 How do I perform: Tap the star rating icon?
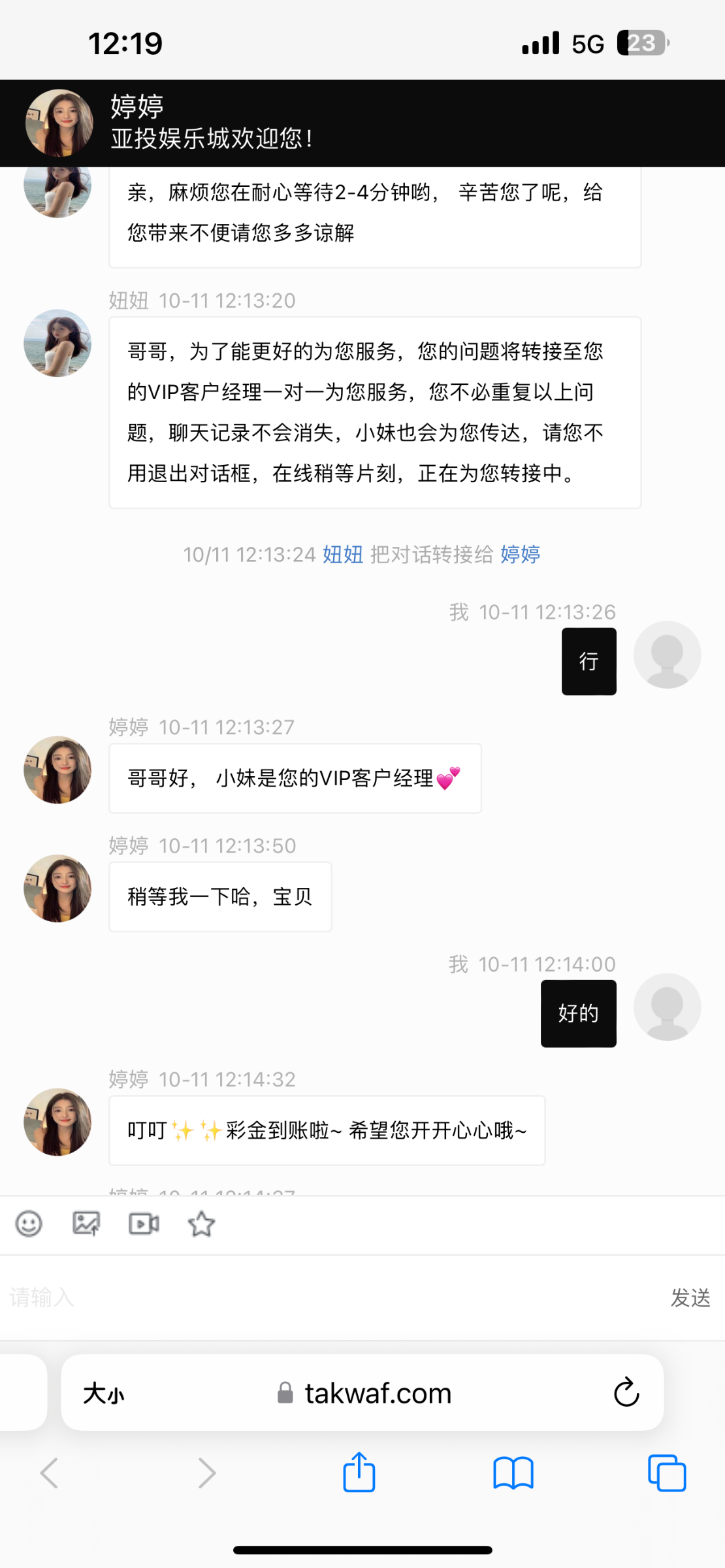point(201,1224)
